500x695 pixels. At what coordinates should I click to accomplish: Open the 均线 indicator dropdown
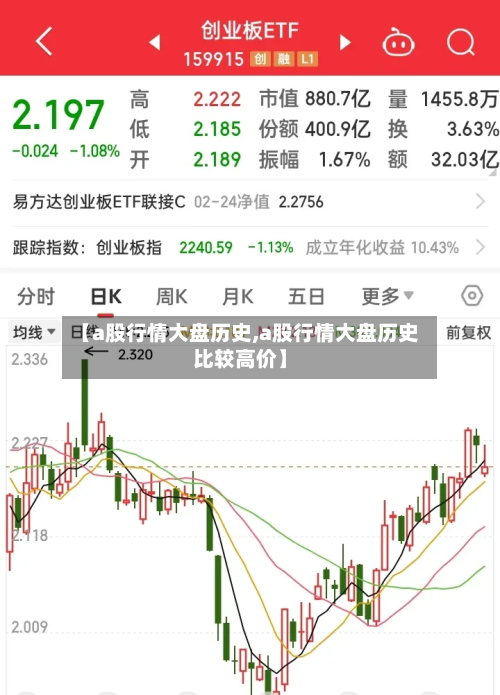pos(34,332)
